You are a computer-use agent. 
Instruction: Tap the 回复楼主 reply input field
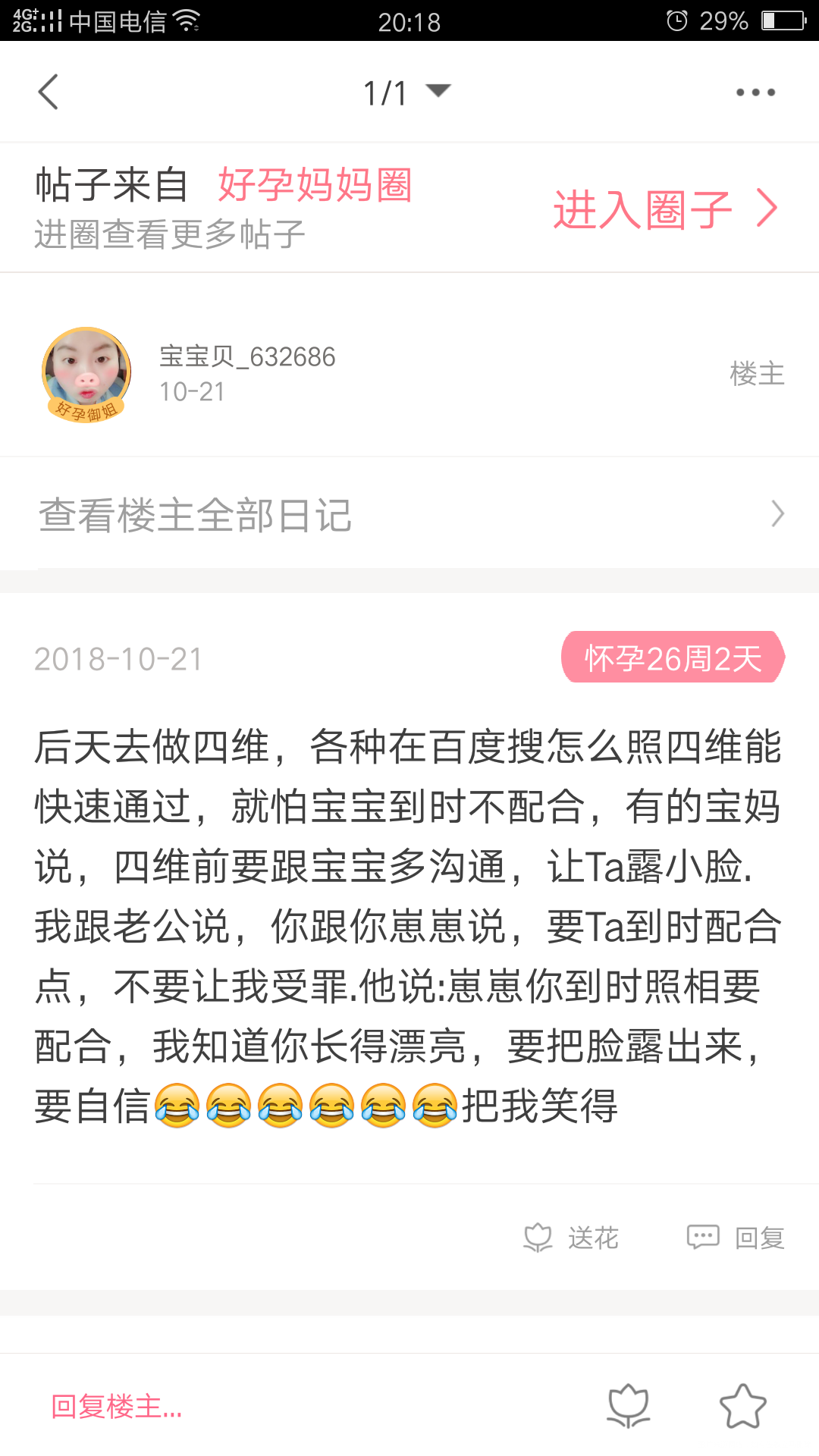coord(118,1403)
